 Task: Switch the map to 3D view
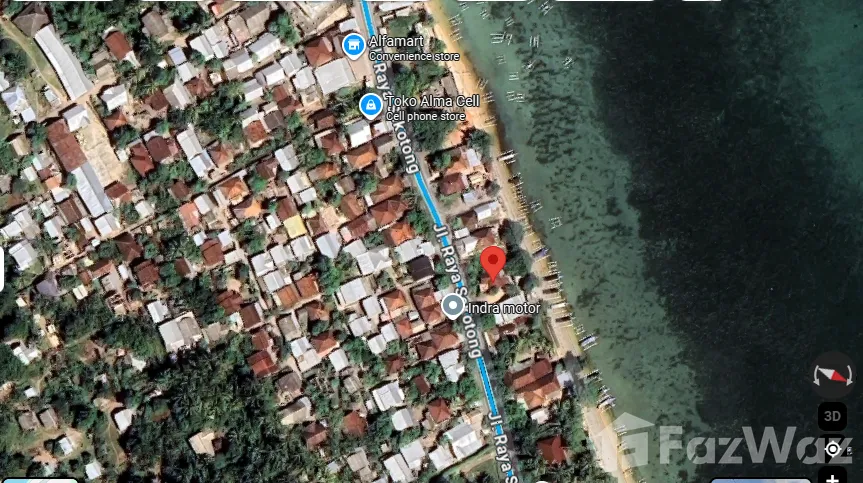point(832,416)
